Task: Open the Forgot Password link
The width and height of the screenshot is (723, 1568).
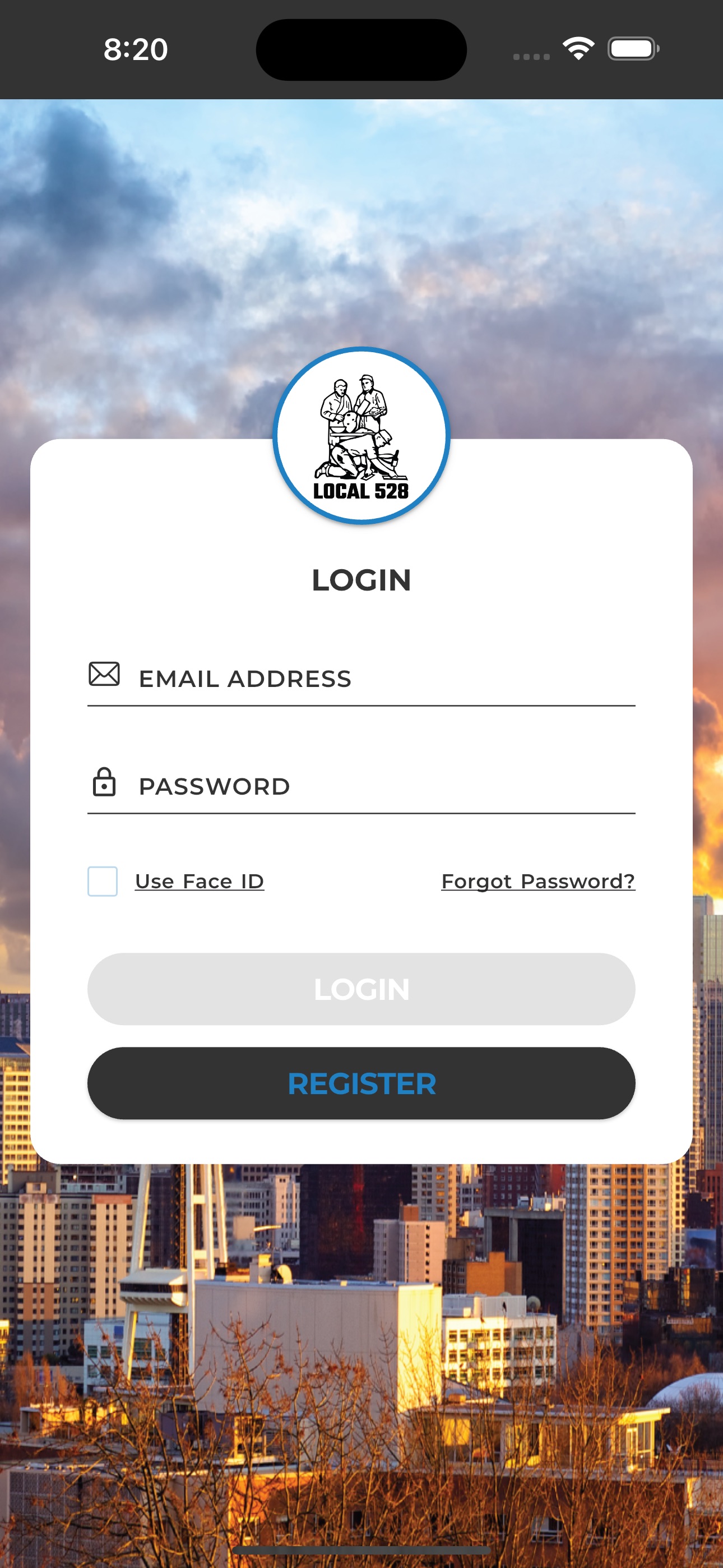Action: pyautogui.click(x=538, y=882)
